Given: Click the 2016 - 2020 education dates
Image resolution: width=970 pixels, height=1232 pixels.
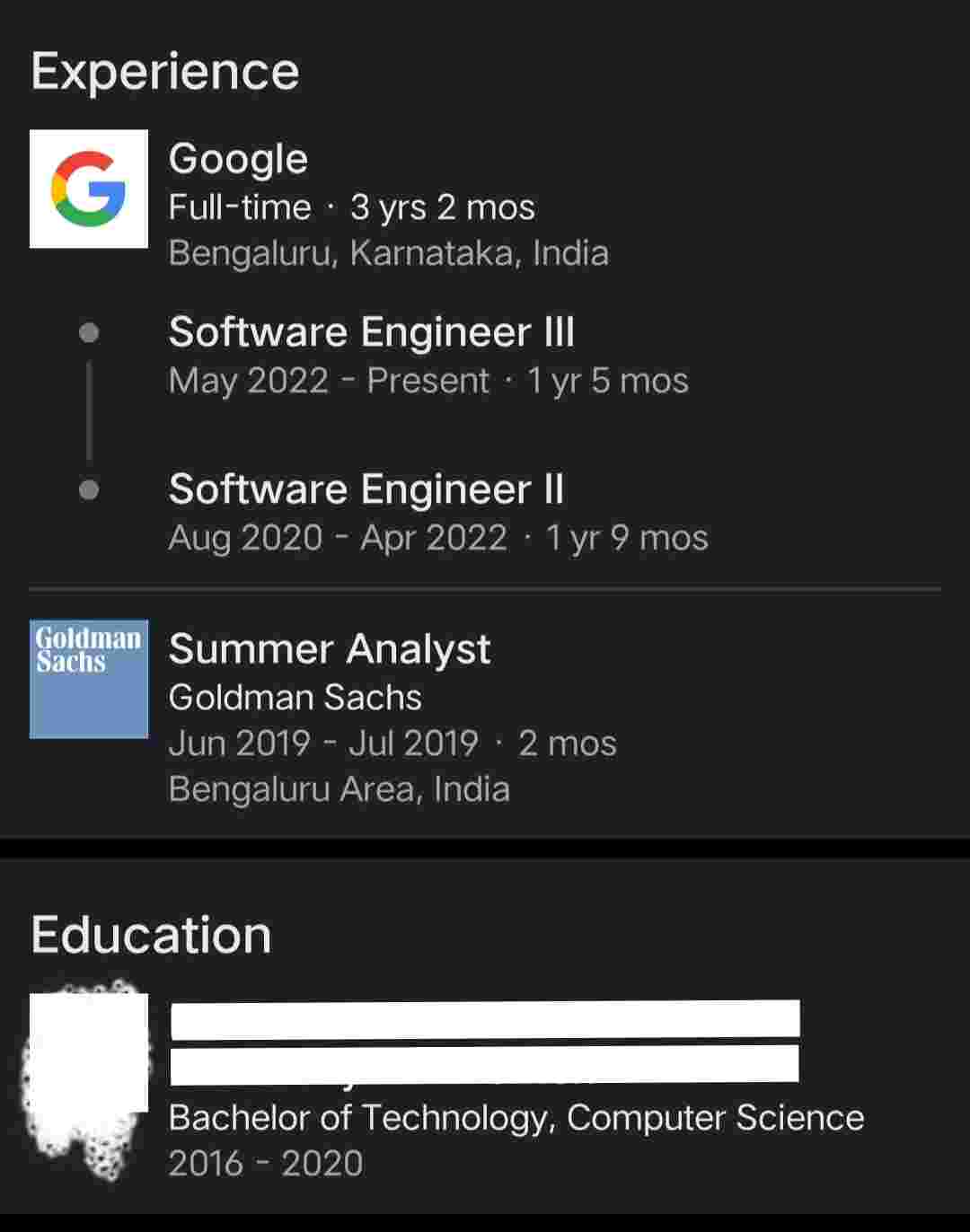Looking at the screenshot, I should (x=264, y=1163).
